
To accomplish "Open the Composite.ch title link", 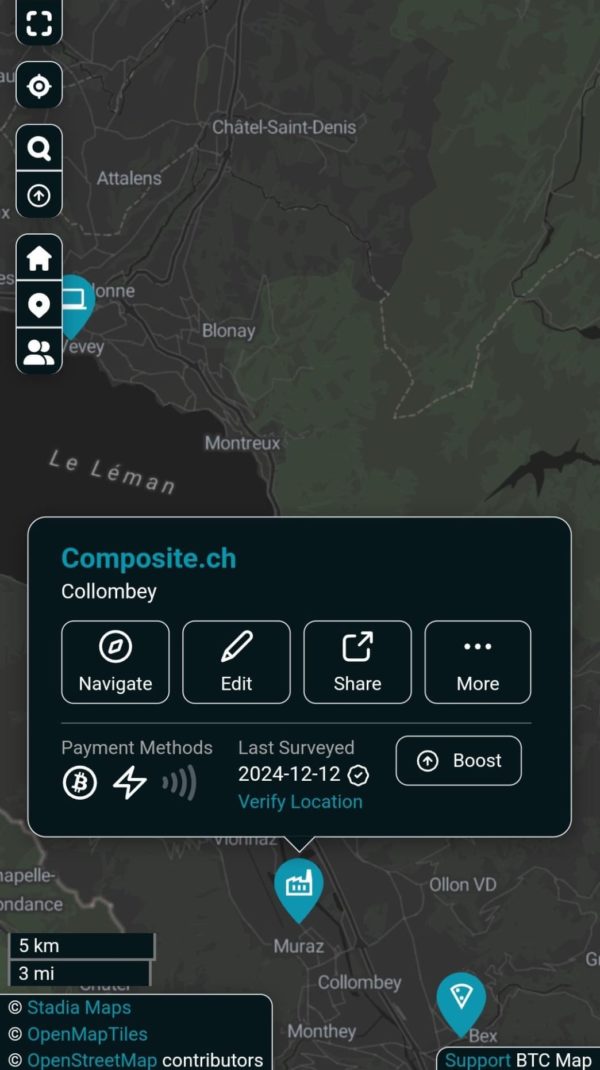I will (x=149, y=558).
